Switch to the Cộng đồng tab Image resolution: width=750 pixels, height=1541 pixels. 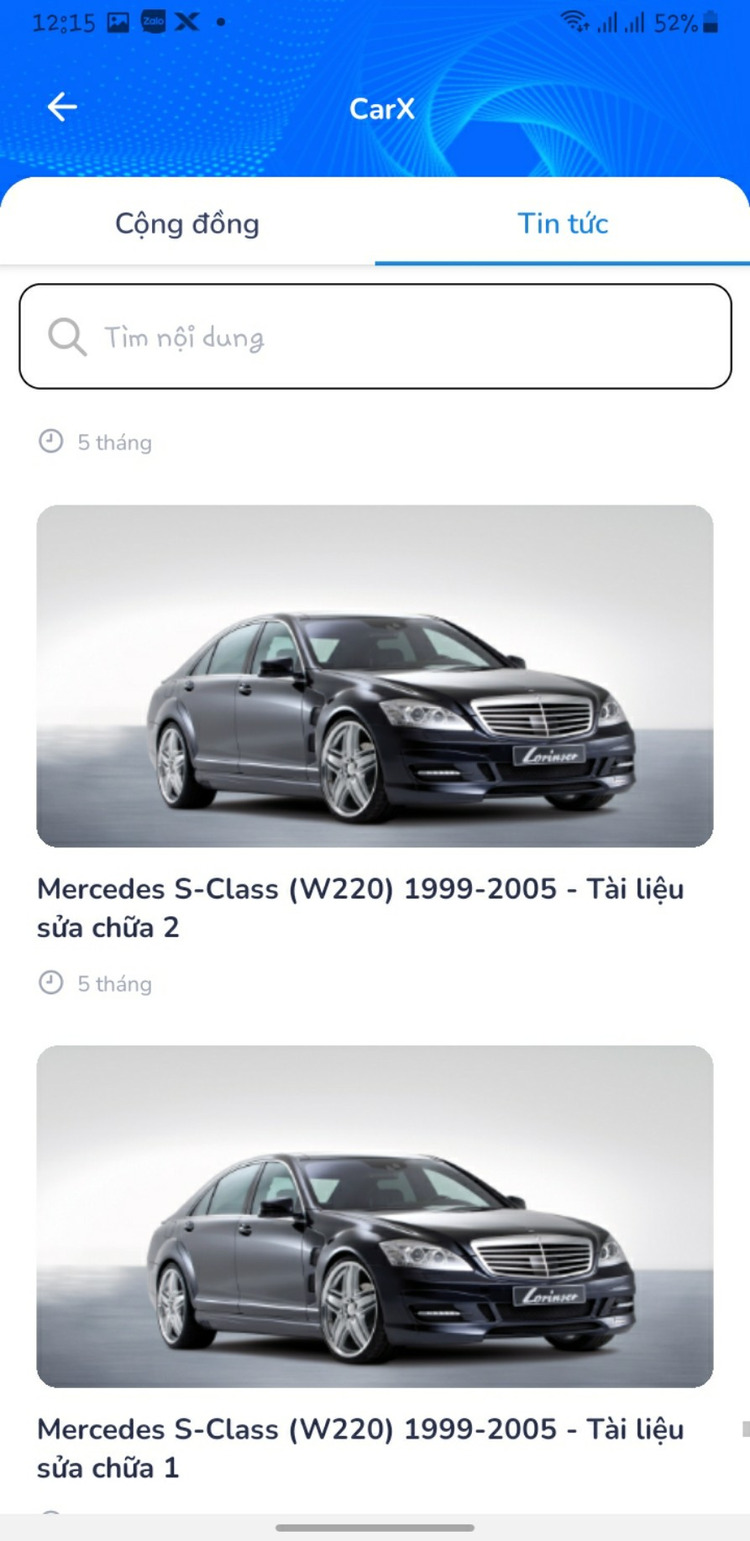187,223
